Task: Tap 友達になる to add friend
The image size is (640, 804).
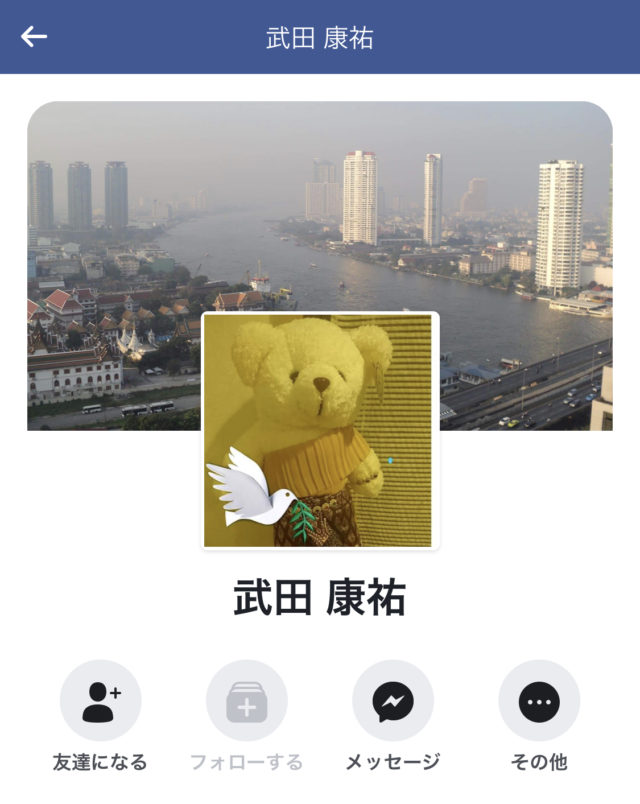Action: [x=100, y=701]
